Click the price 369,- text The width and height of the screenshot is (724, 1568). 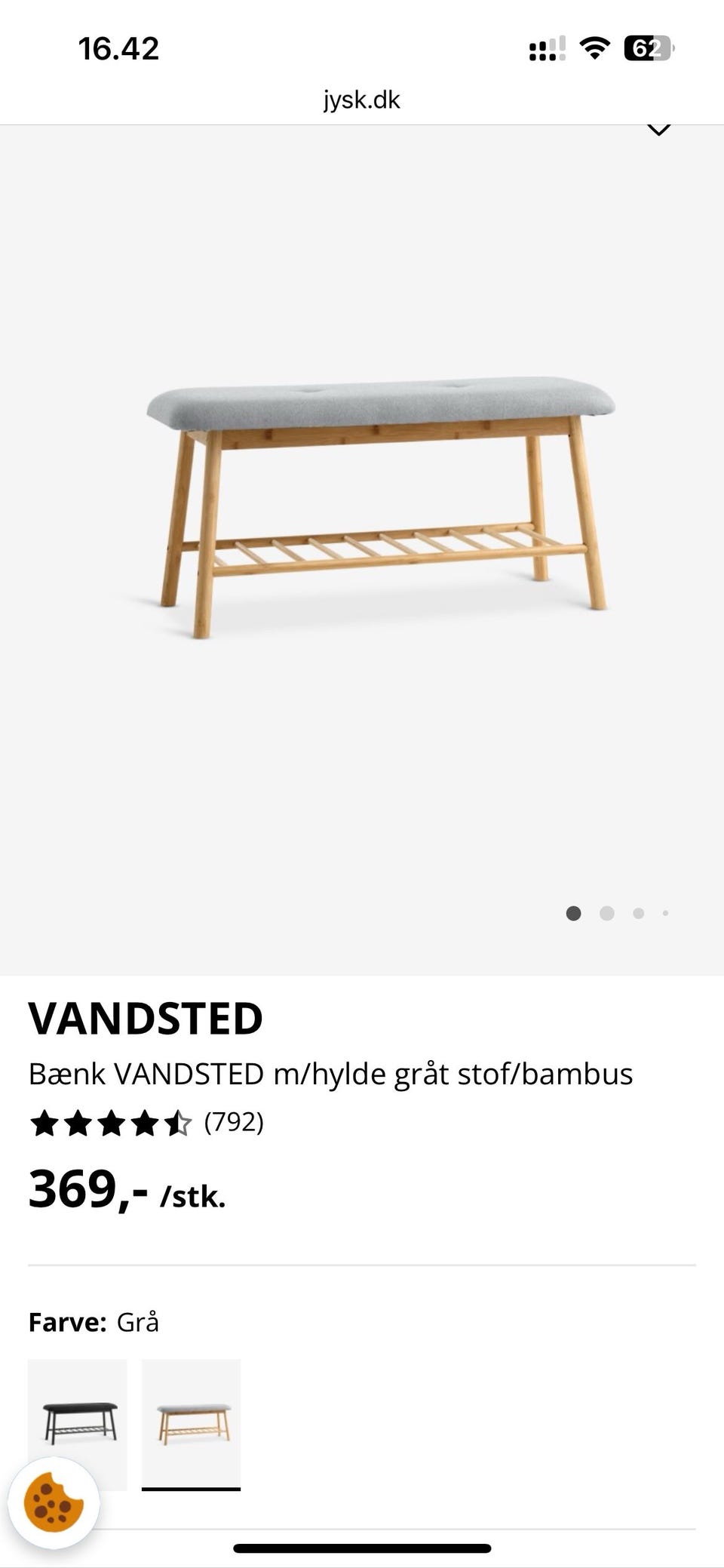tap(87, 1191)
